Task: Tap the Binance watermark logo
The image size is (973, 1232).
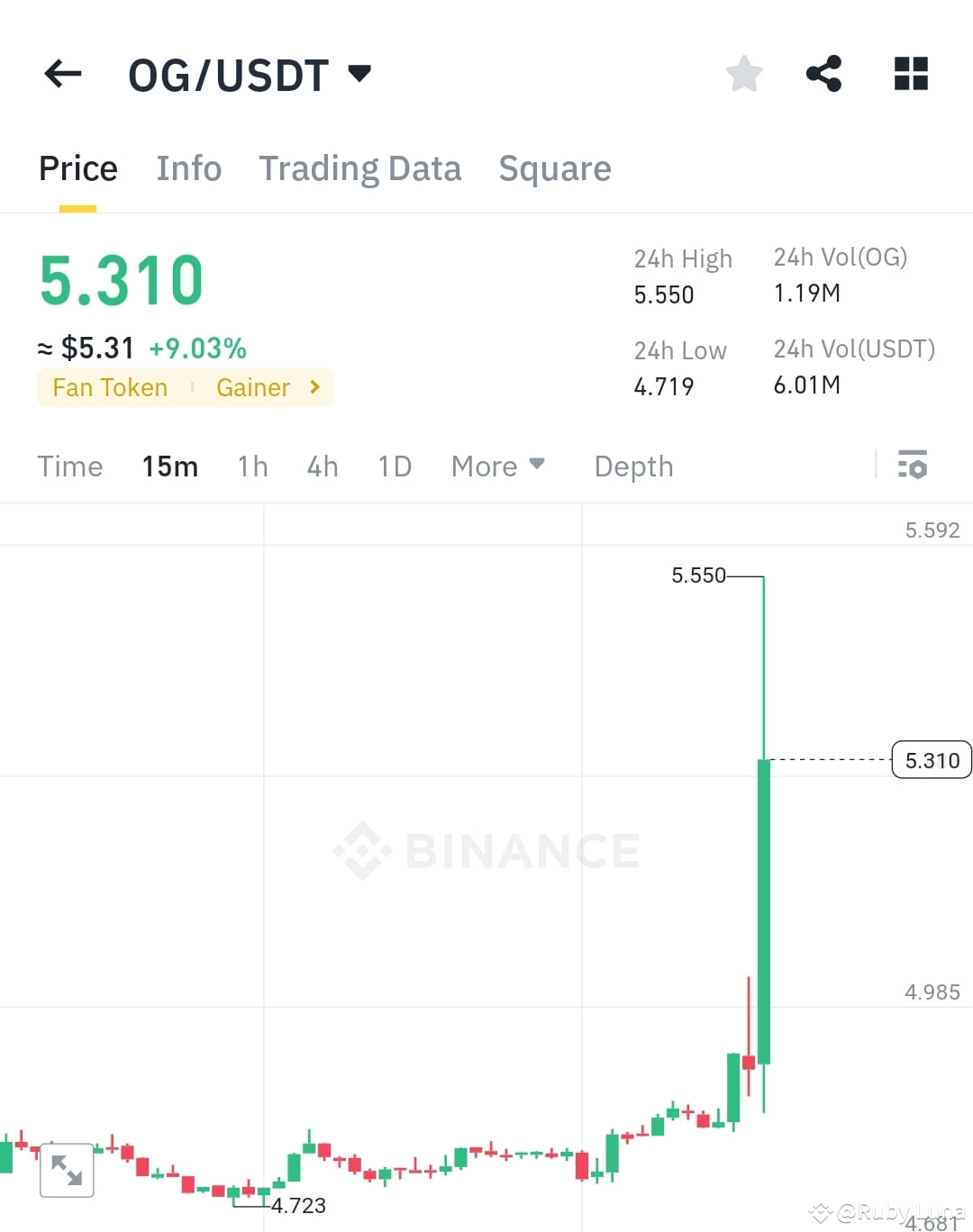Action: (x=486, y=847)
